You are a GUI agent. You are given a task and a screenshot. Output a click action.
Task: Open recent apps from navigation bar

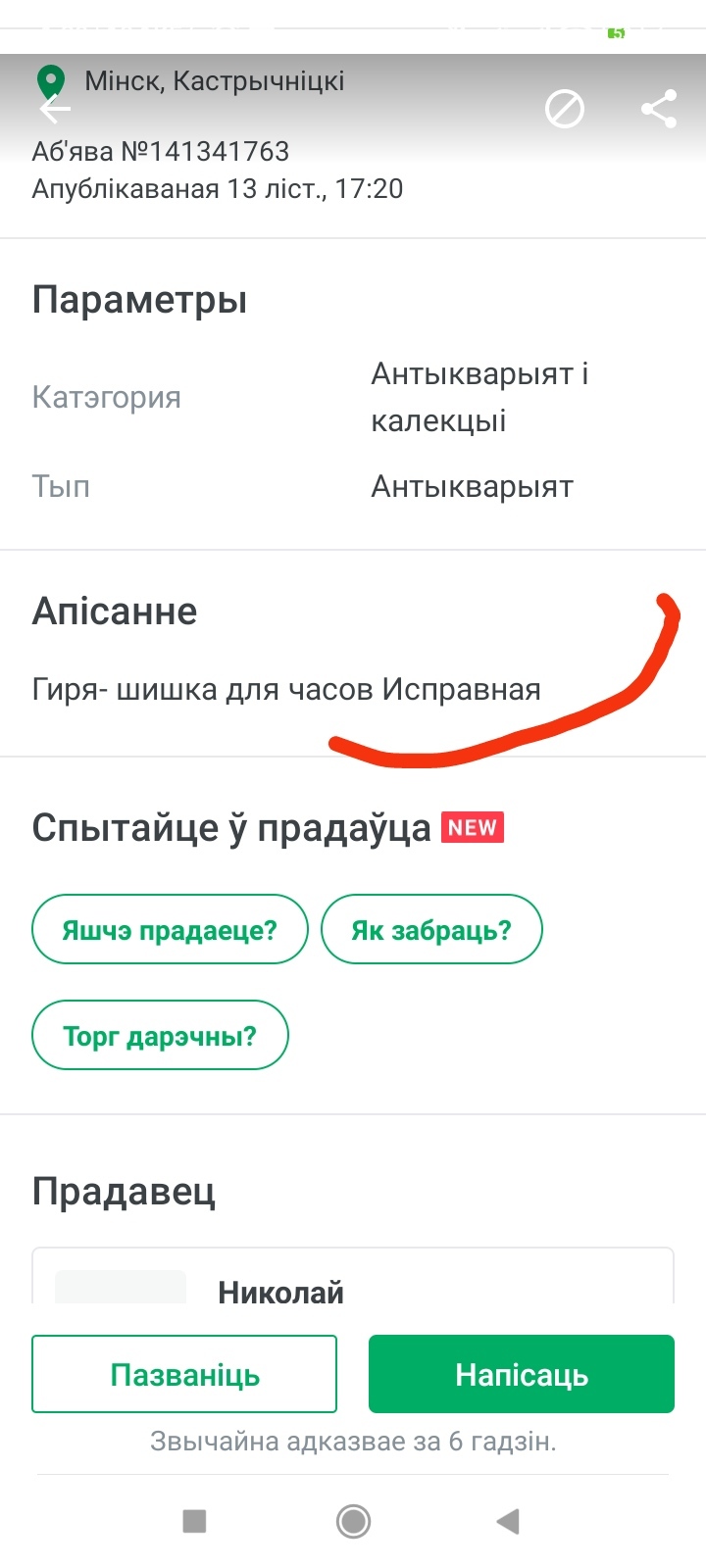click(x=194, y=1521)
